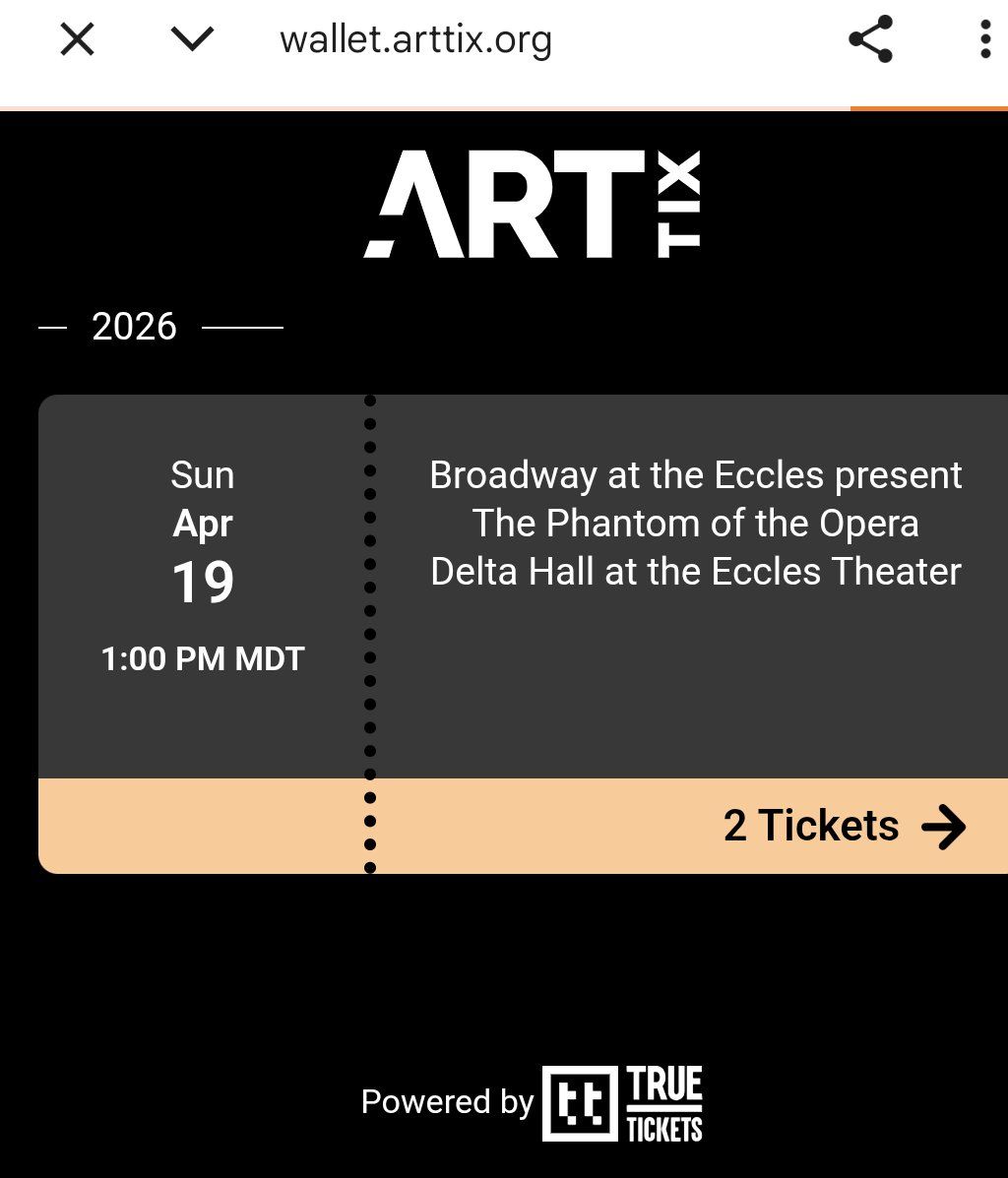The width and height of the screenshot is (1008, 1178).
Task: Share this wallet page
Action: pos(870,40)
